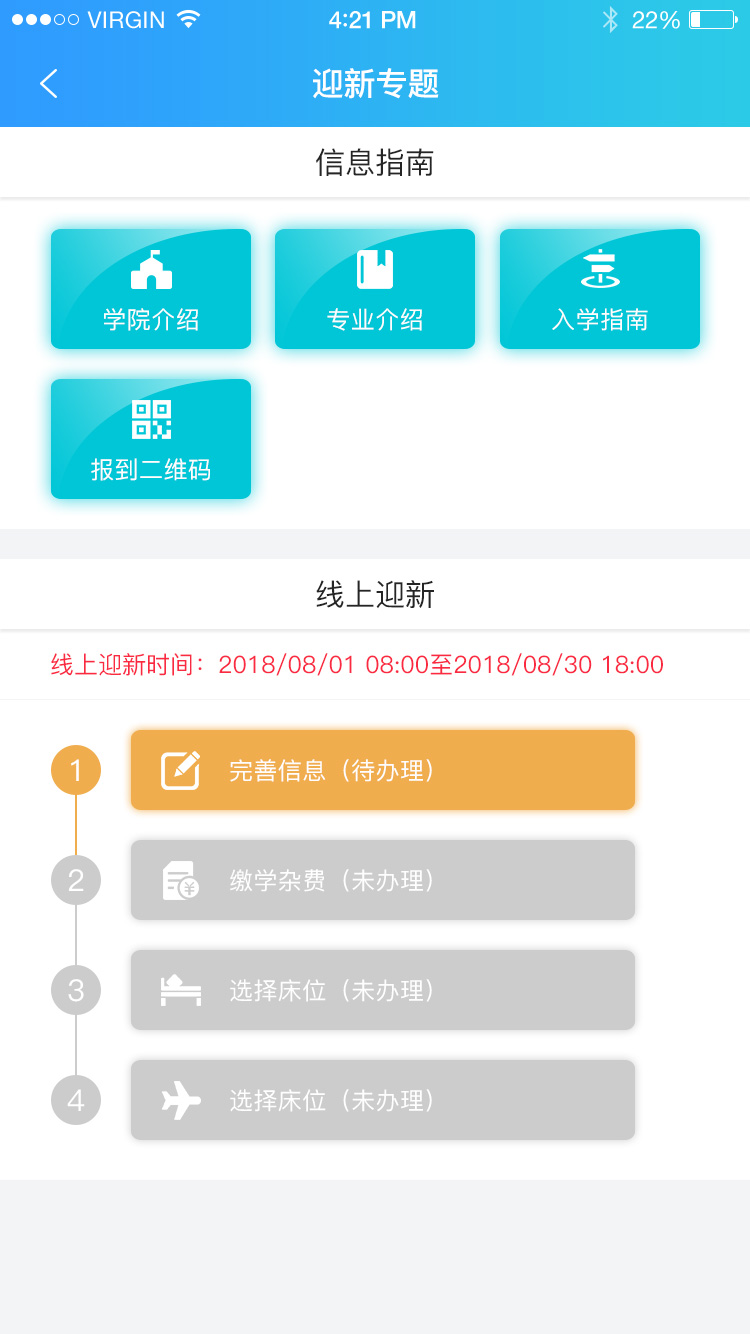Open the 专业介绍 tile
The width and height of the screenshot is (750, 1334).
[x=375, y=289]
